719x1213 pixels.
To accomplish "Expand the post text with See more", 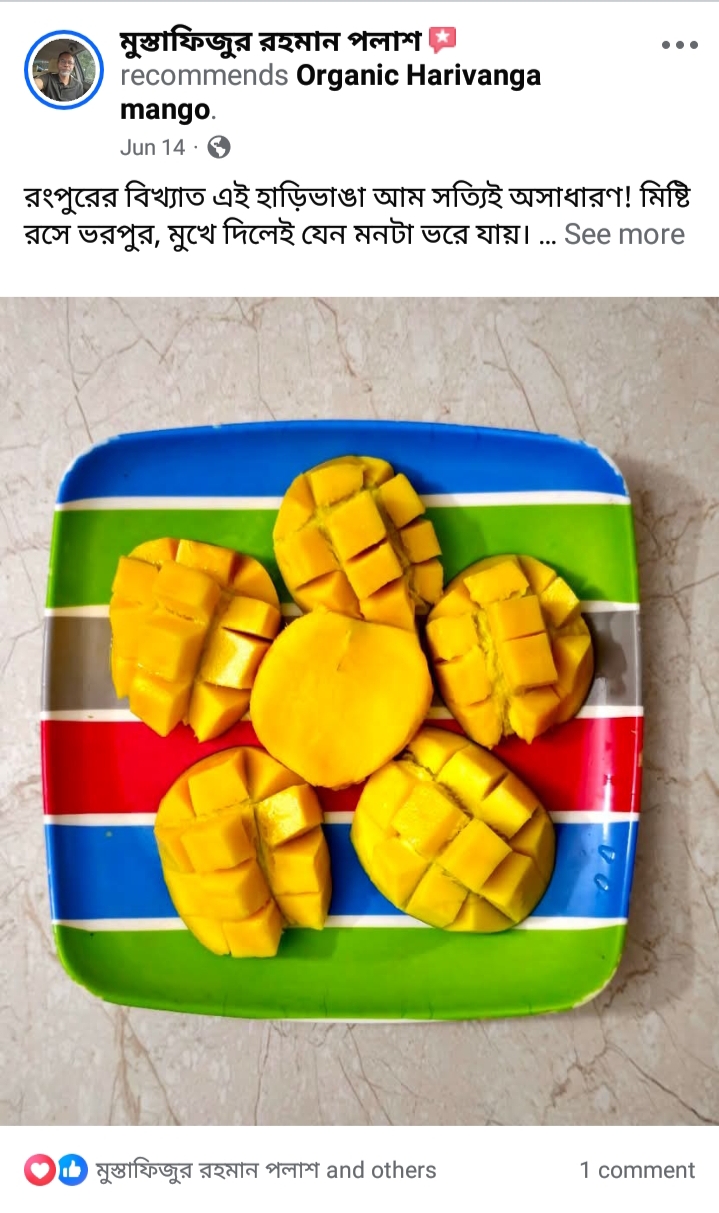I will (624, 235).
